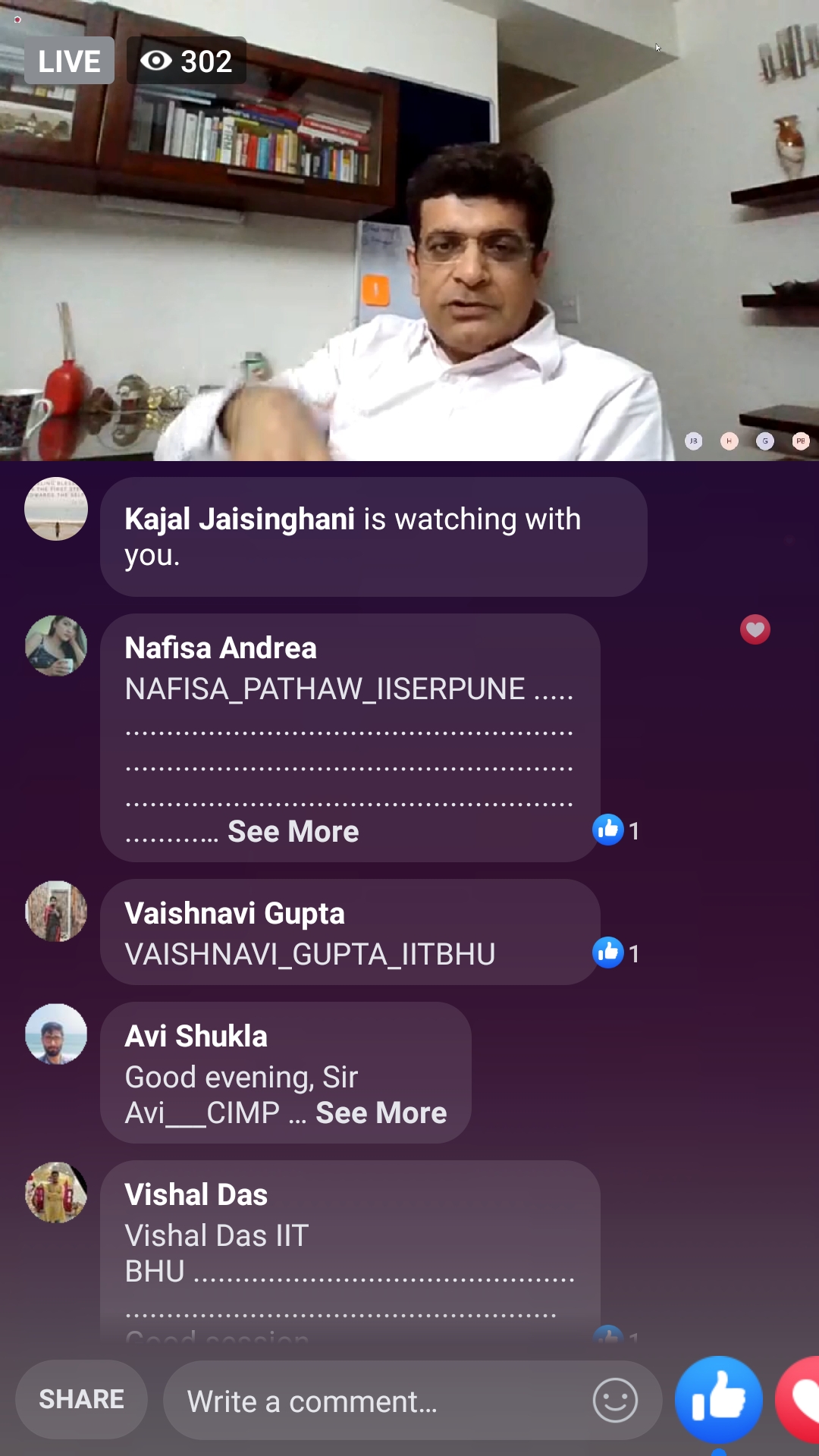
Task: Expand Nafisa Andrea's comment with See More
Action: [293, 832]
